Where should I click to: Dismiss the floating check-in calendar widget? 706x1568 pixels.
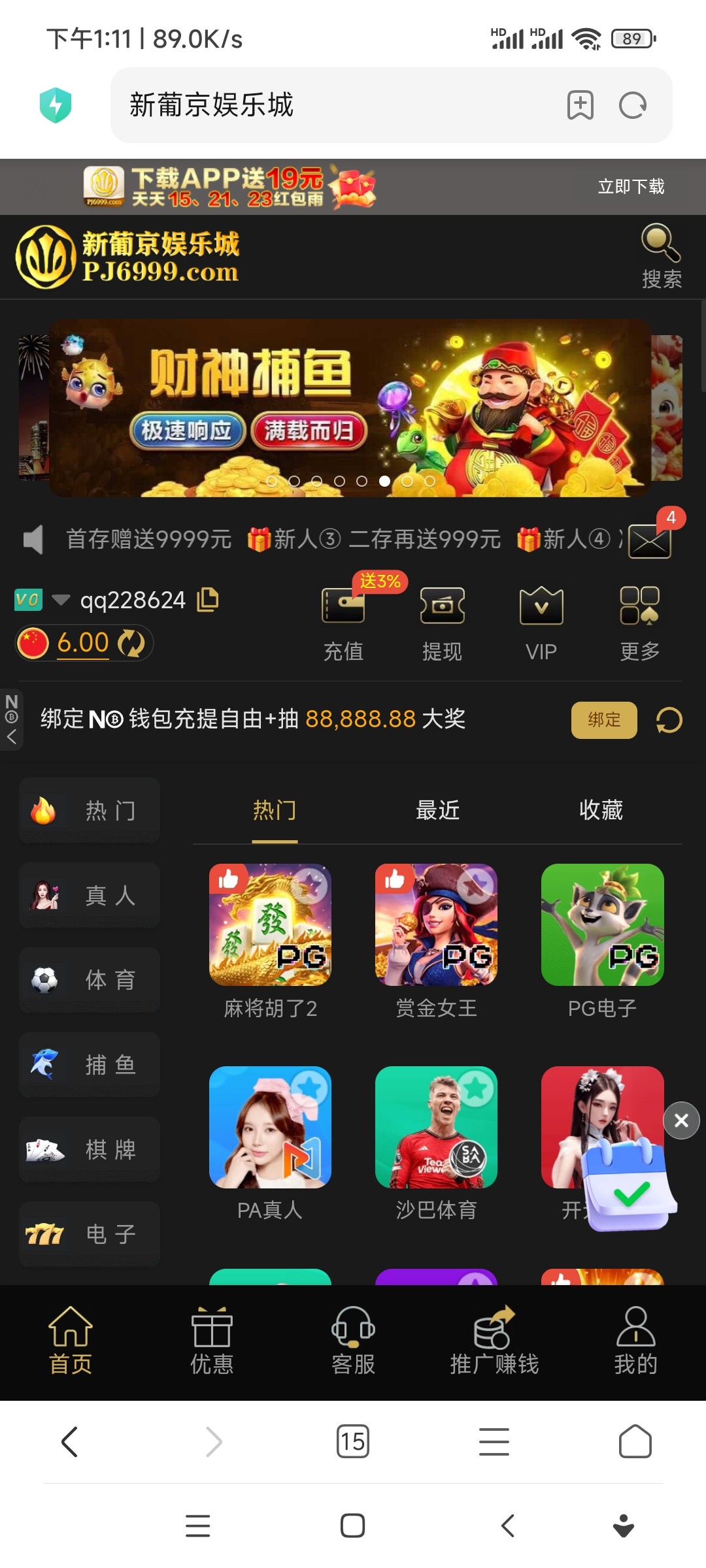[681, 1120]
